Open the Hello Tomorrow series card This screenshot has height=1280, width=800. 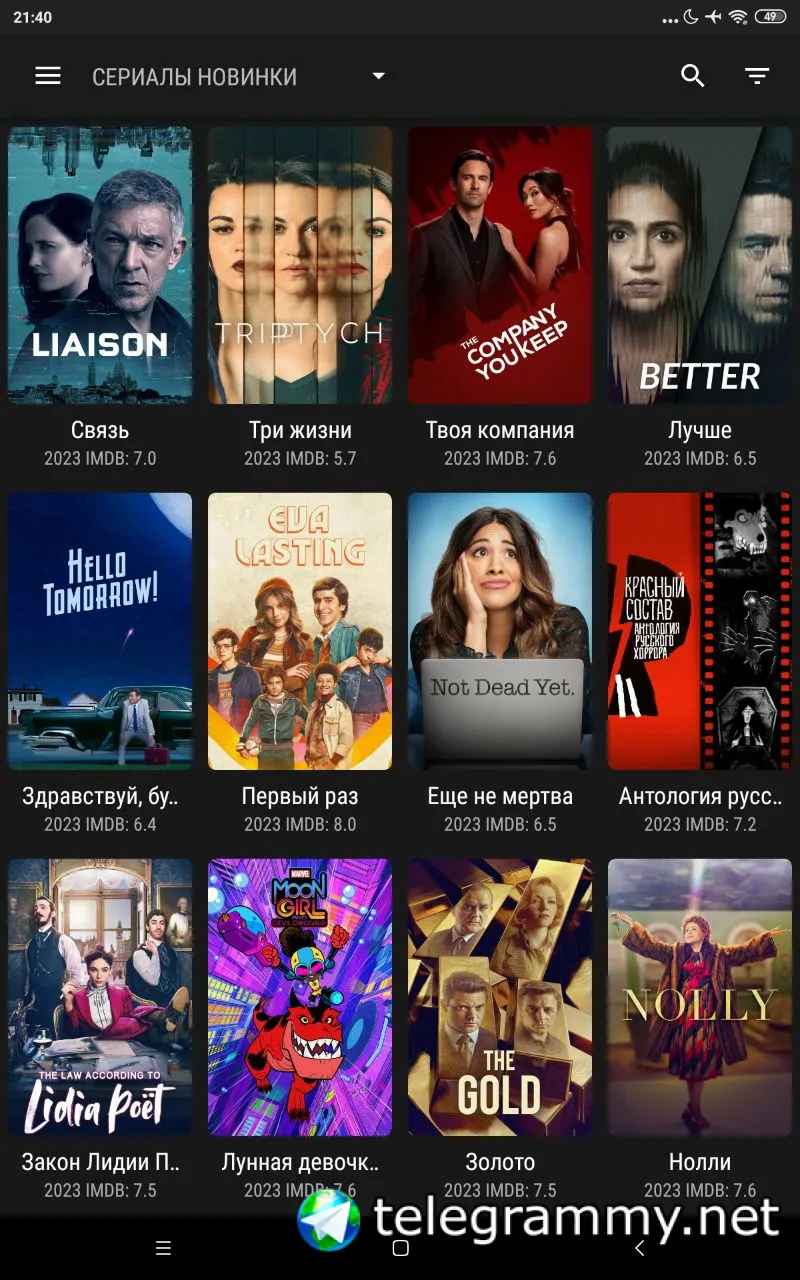coord(100,630)
